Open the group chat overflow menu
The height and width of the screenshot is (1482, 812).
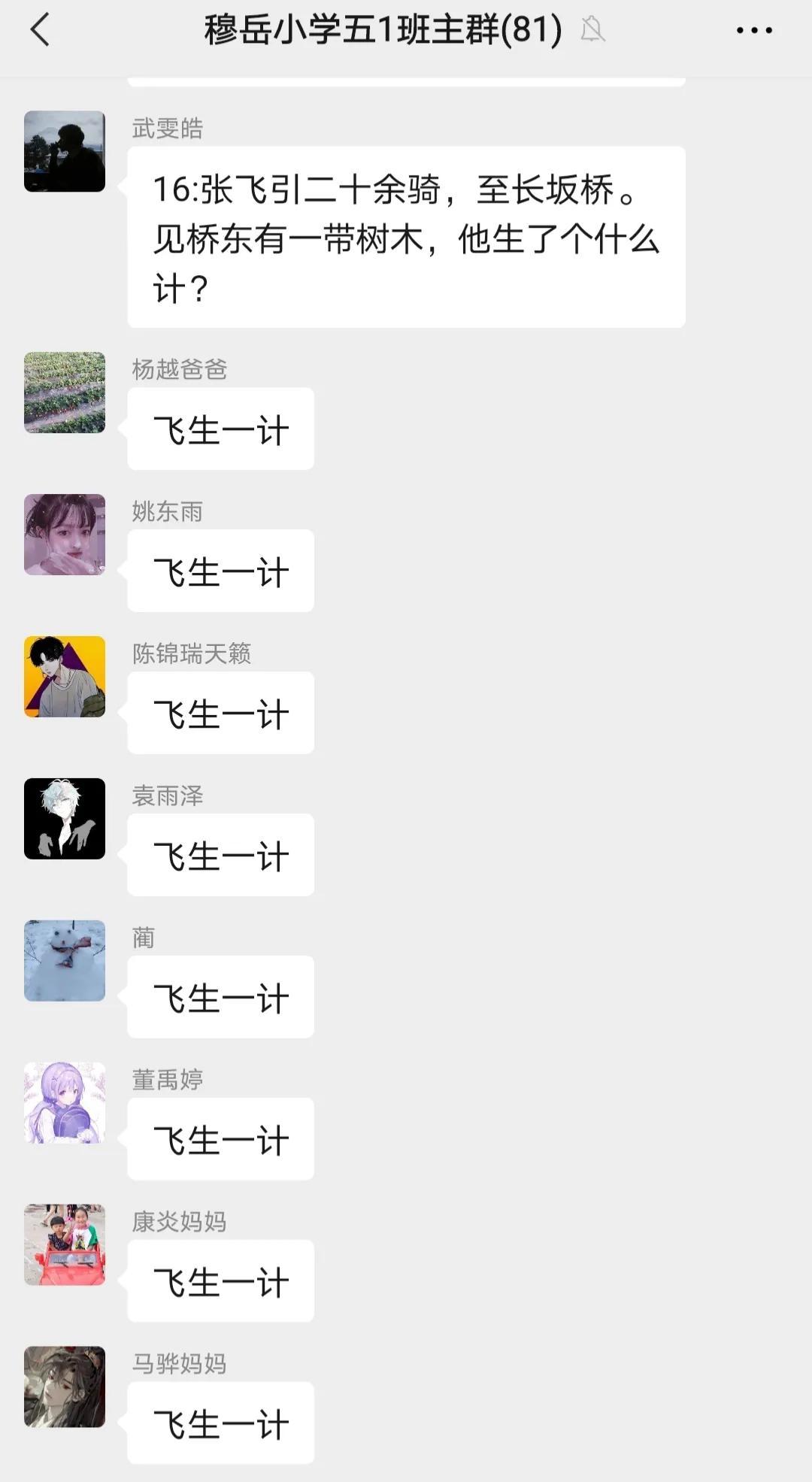pyautogui.click(x=753, y=31)
